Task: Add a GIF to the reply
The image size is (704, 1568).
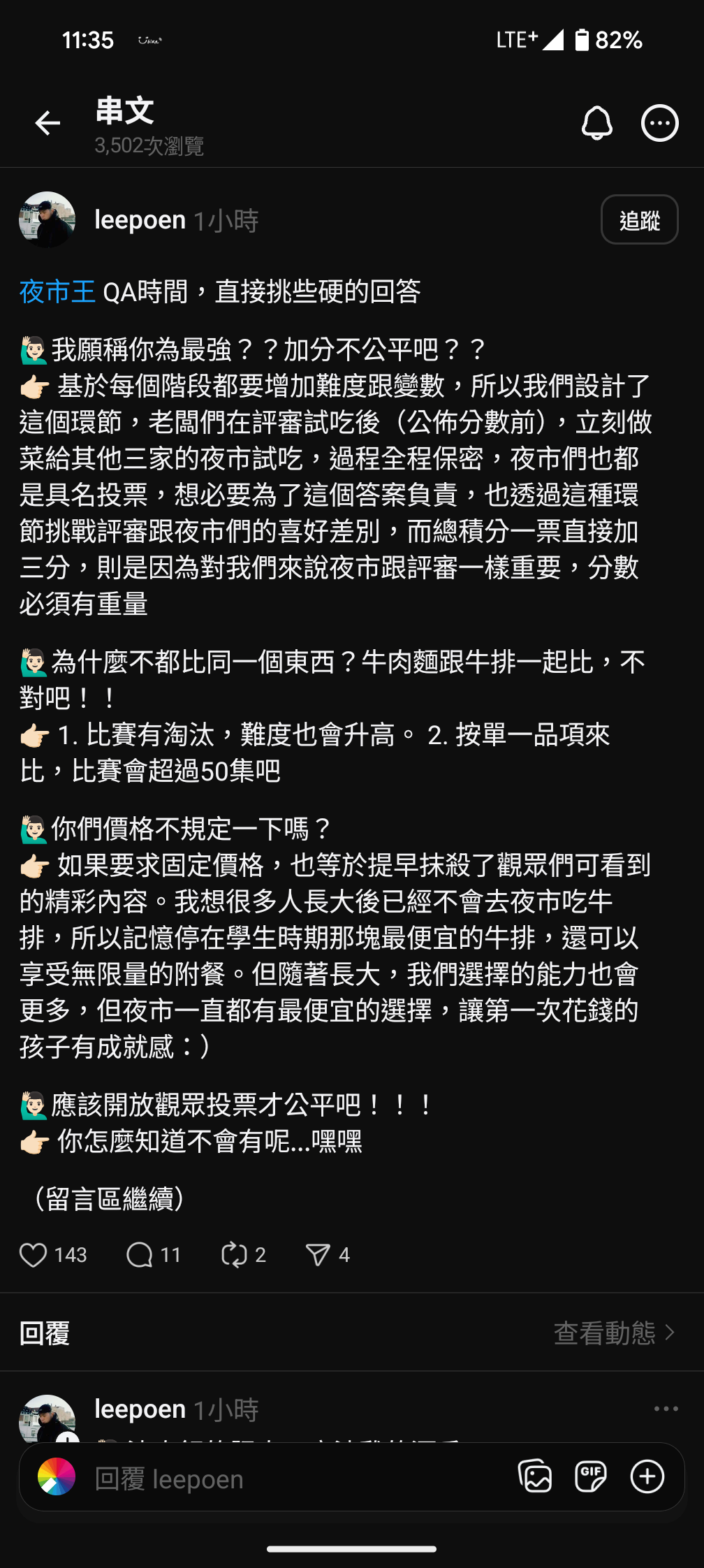Action: point(591,1476)
